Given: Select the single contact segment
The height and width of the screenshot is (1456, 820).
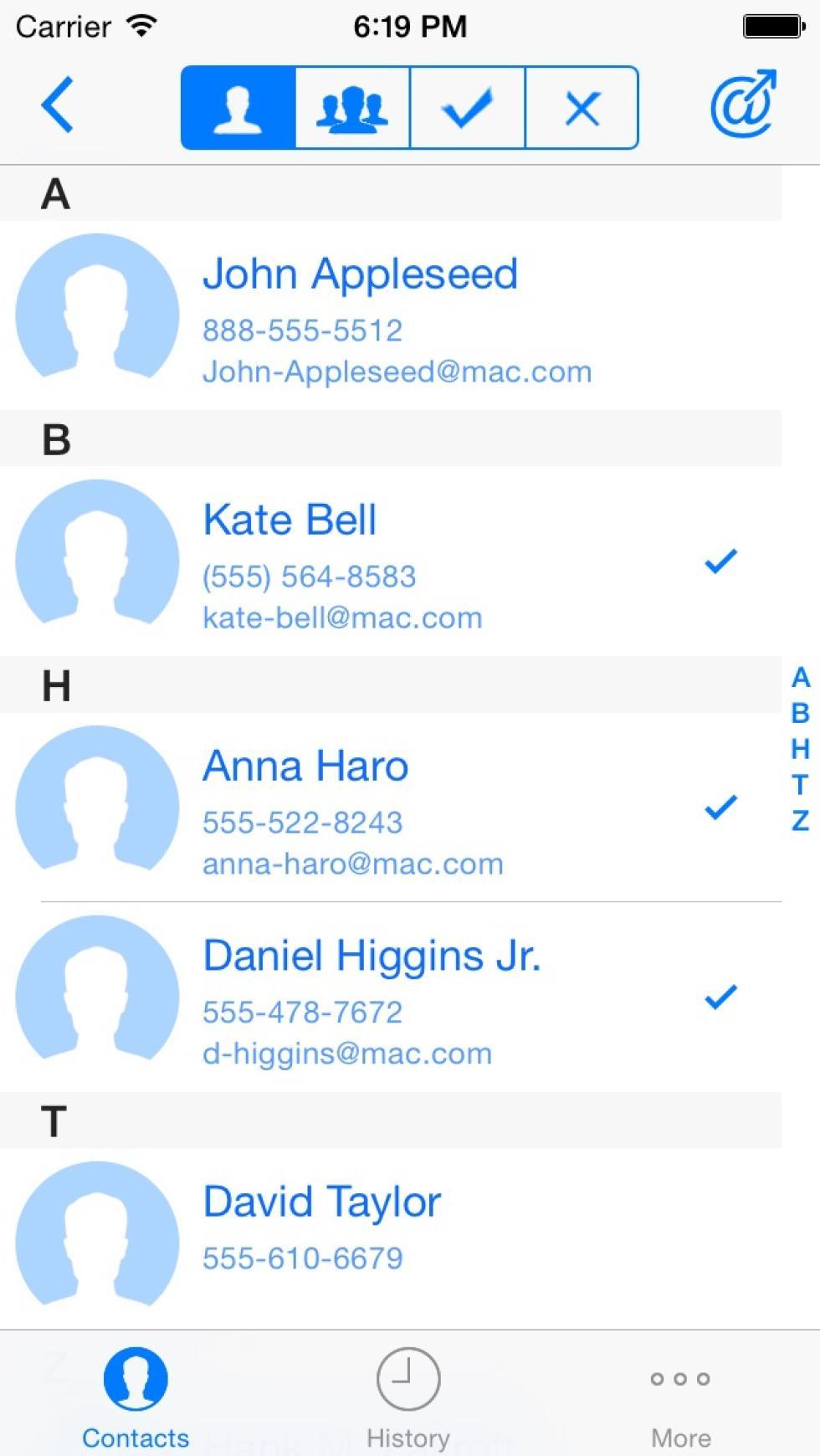Looking at the screenshot, I should click(x=238, y=108).
